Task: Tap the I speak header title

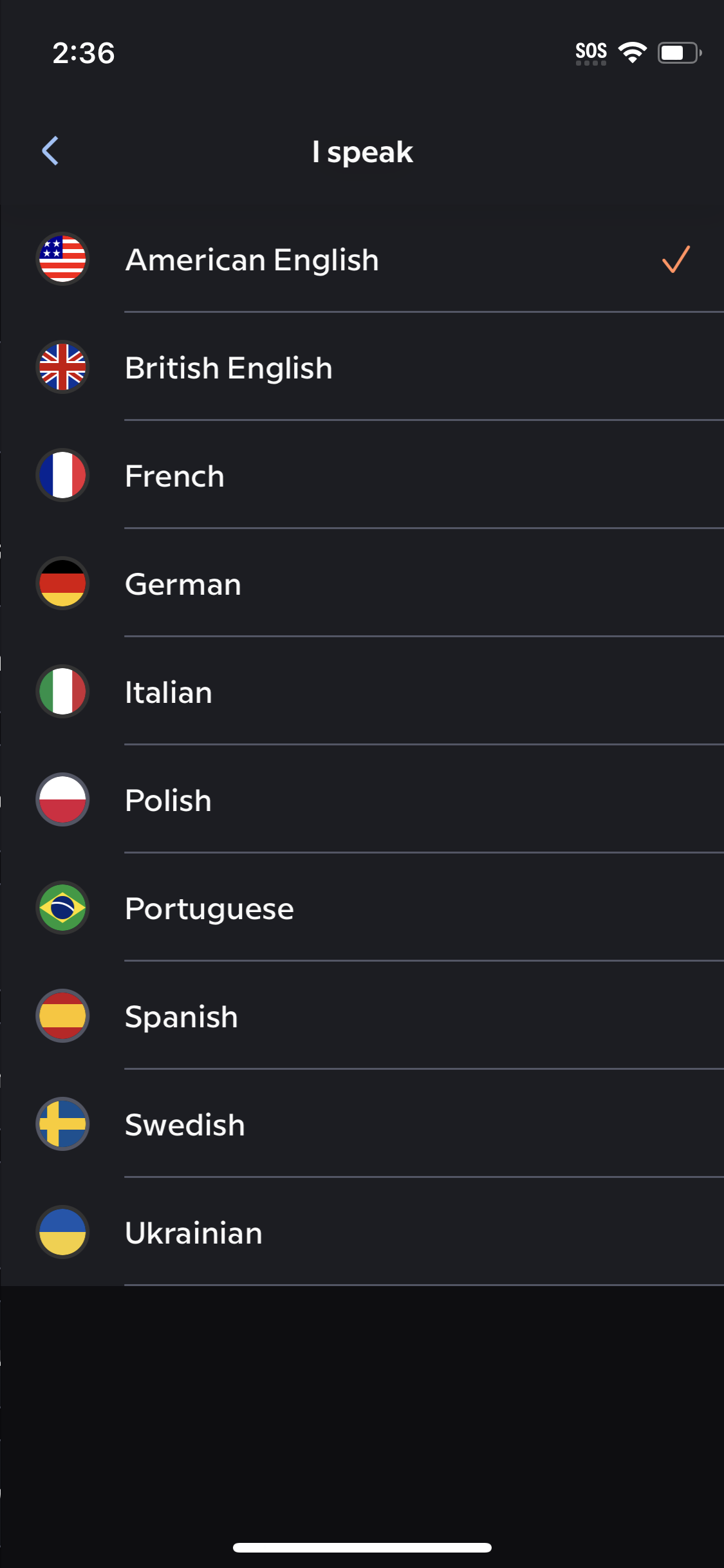Action: click(x=362, y=151)
